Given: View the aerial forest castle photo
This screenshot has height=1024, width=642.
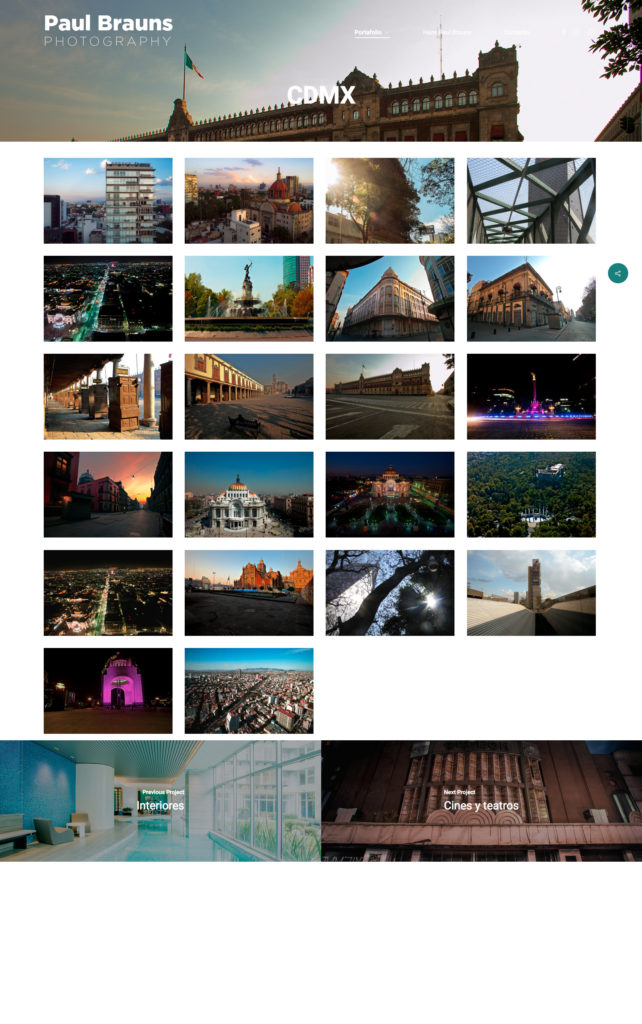Looking at the screenshot, I should click(531, 494).
